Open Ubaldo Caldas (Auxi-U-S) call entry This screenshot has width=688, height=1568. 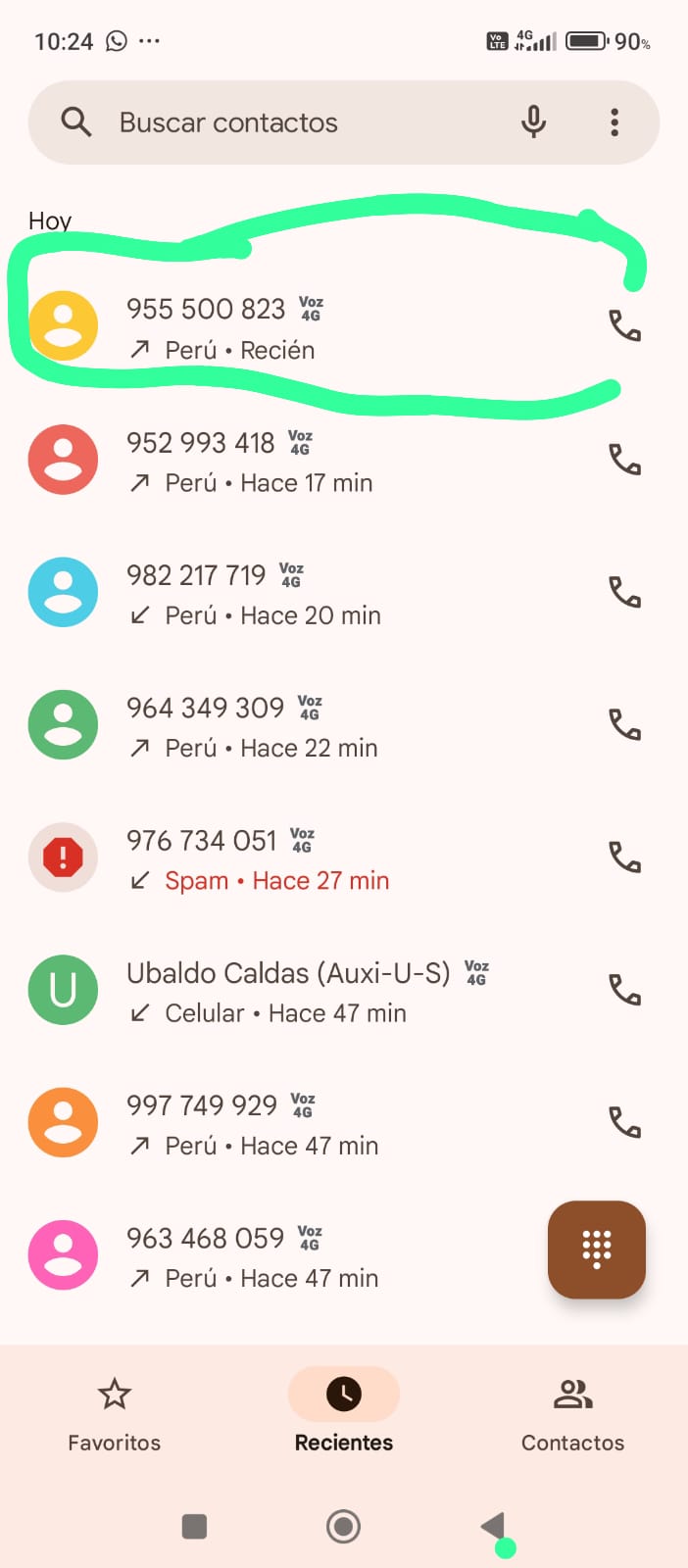coord(294,991)
